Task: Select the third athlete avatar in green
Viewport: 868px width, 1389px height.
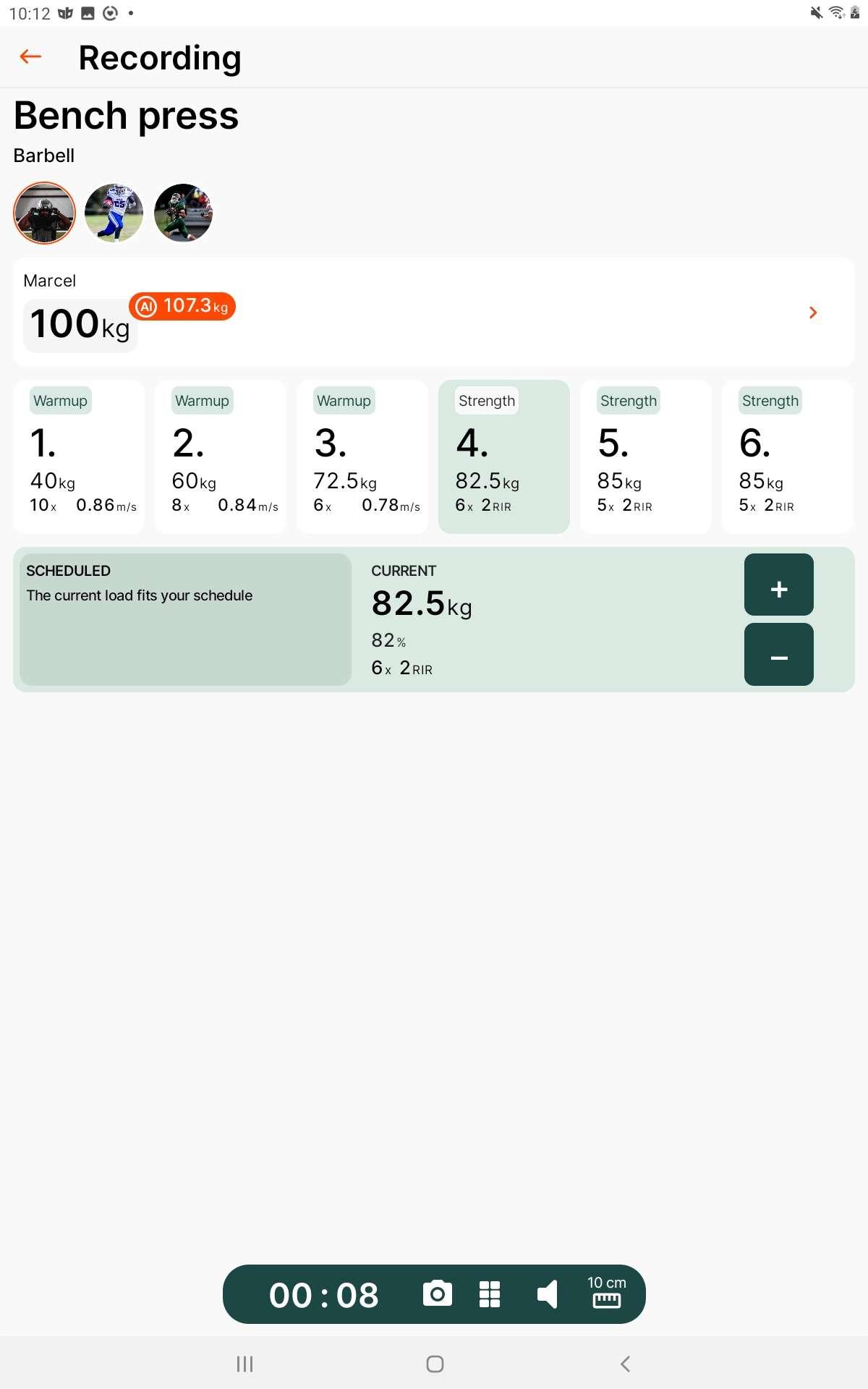Action: click(183, 213)
